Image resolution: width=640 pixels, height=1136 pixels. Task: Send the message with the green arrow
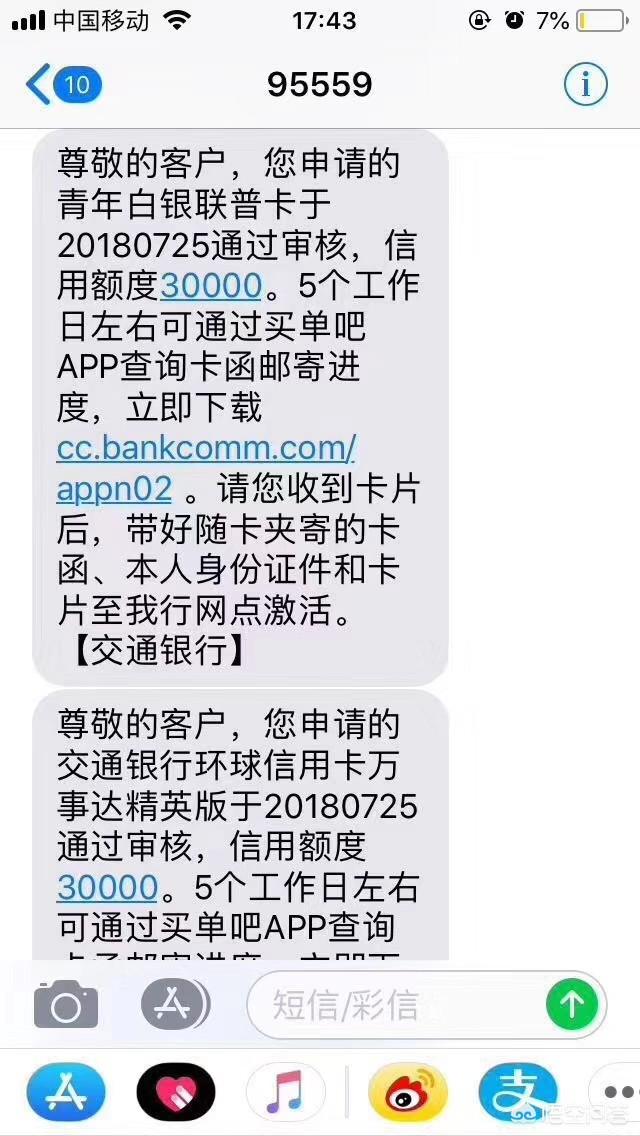click(572, 1005)
